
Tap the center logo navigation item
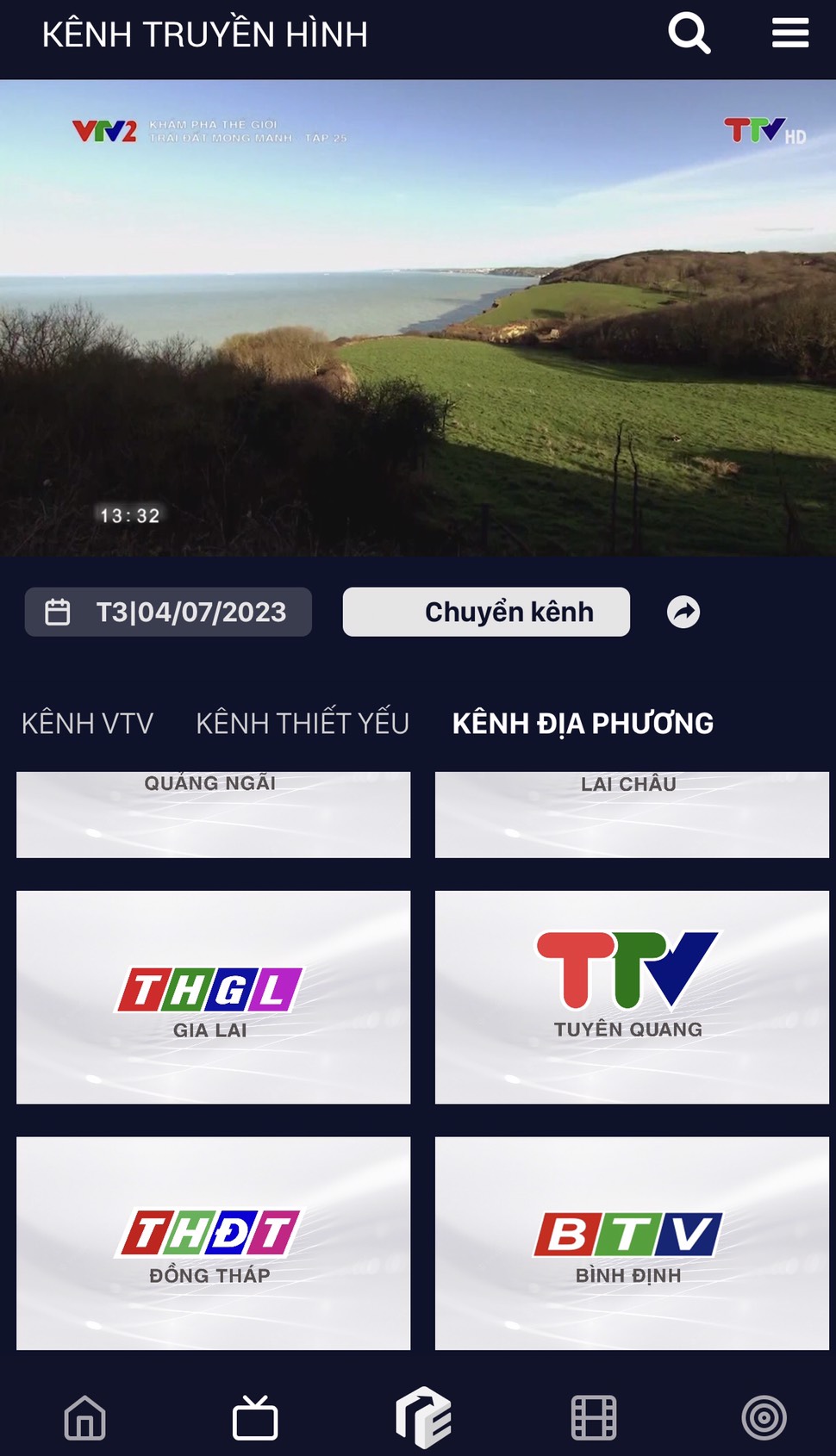[423, 1417]
